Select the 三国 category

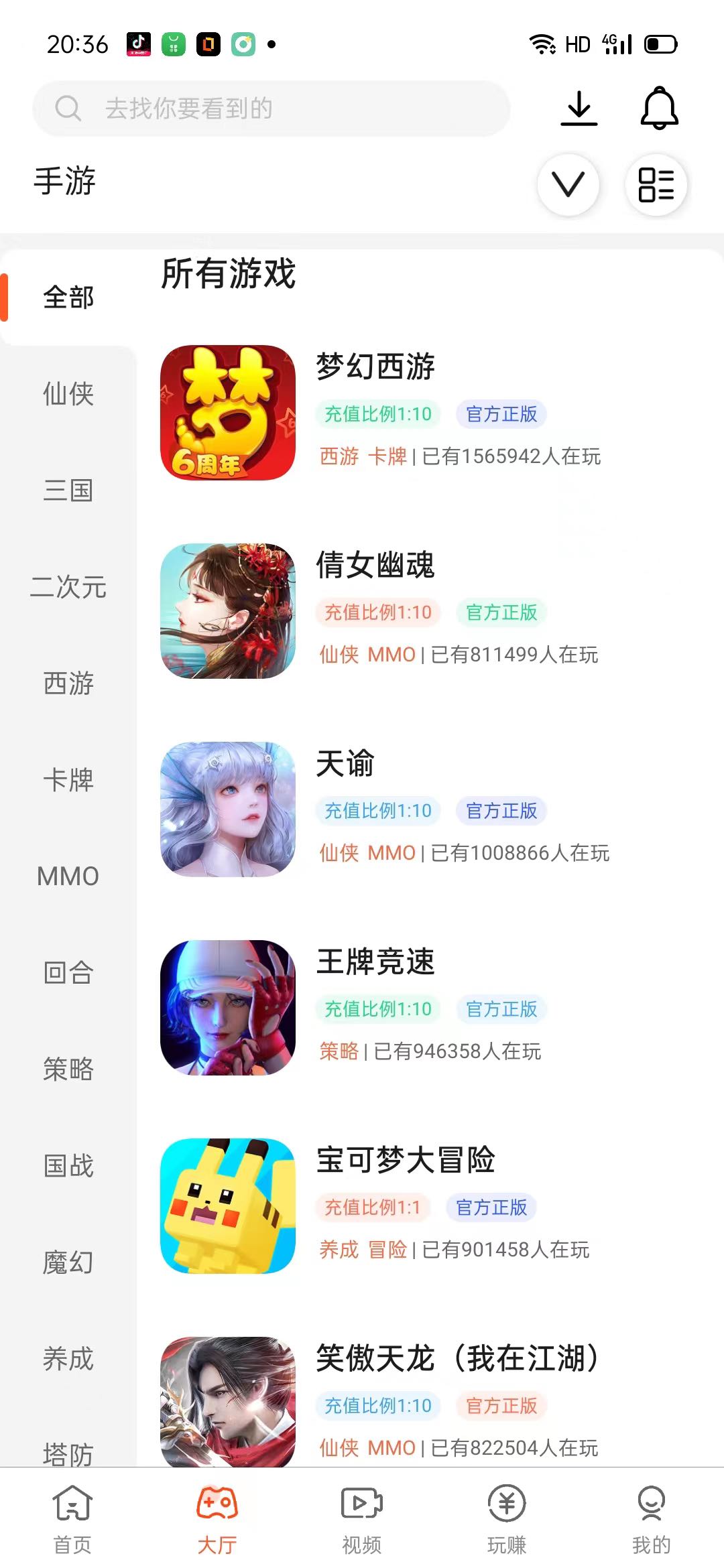coord(68,491)
